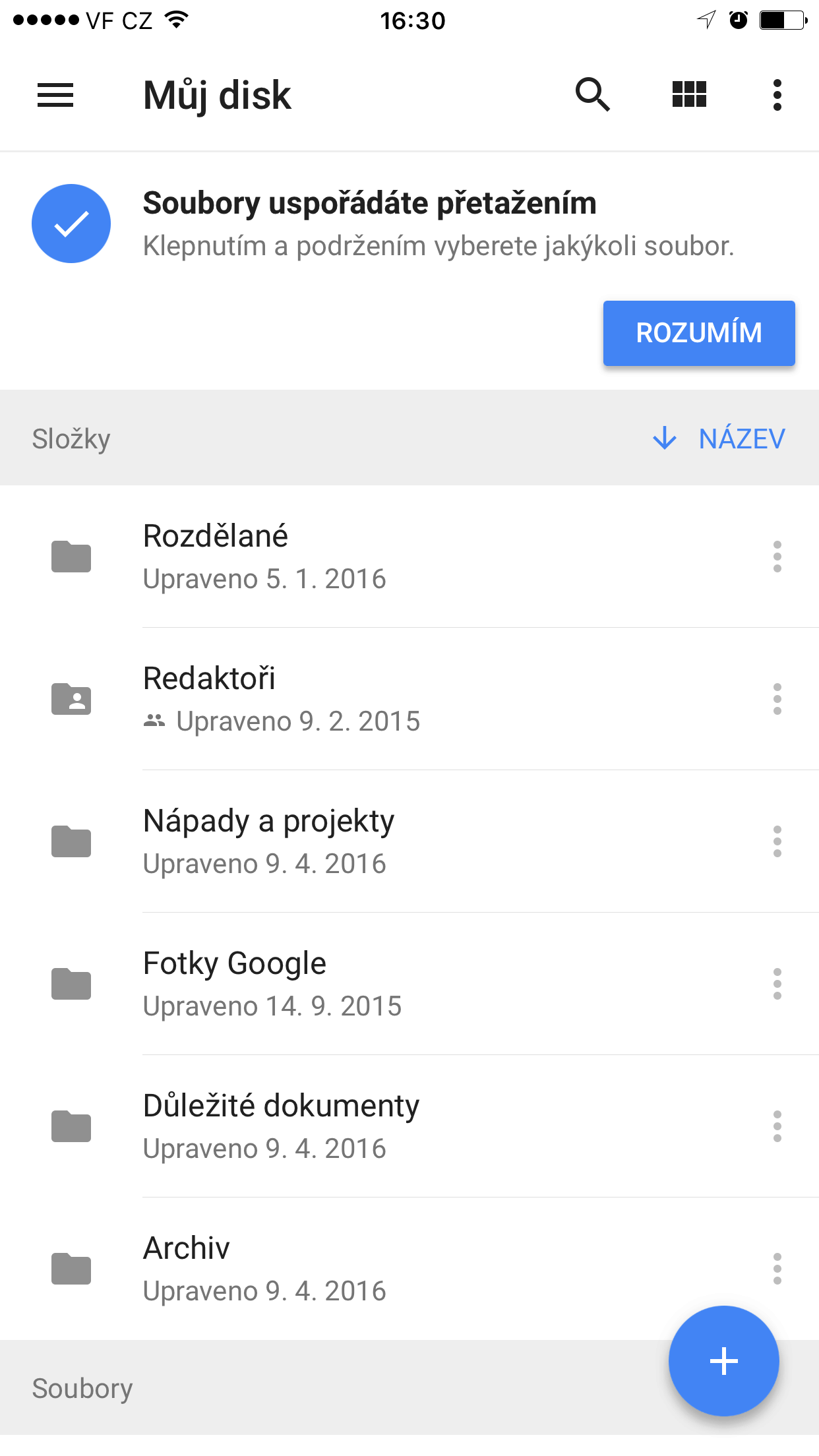Viewport: 819px width, 1456px height.
Task: Open the shared Redaktoři folder
Action: coord(409,699)
